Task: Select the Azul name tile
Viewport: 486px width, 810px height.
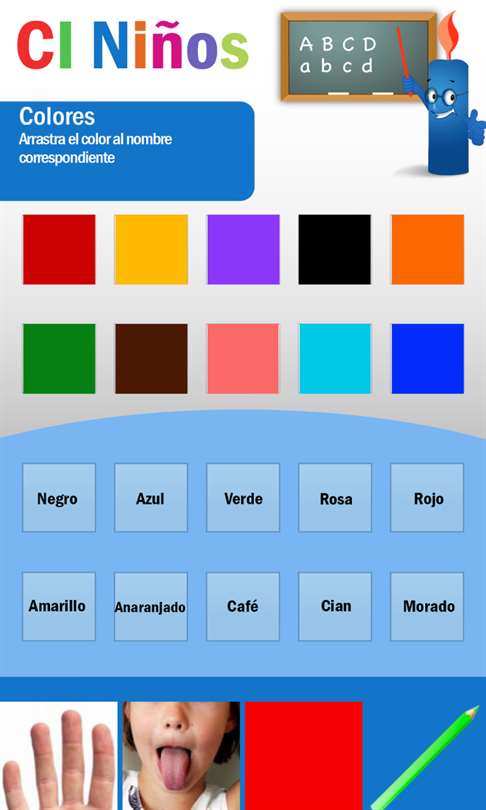Action: [x=151, y=497]
